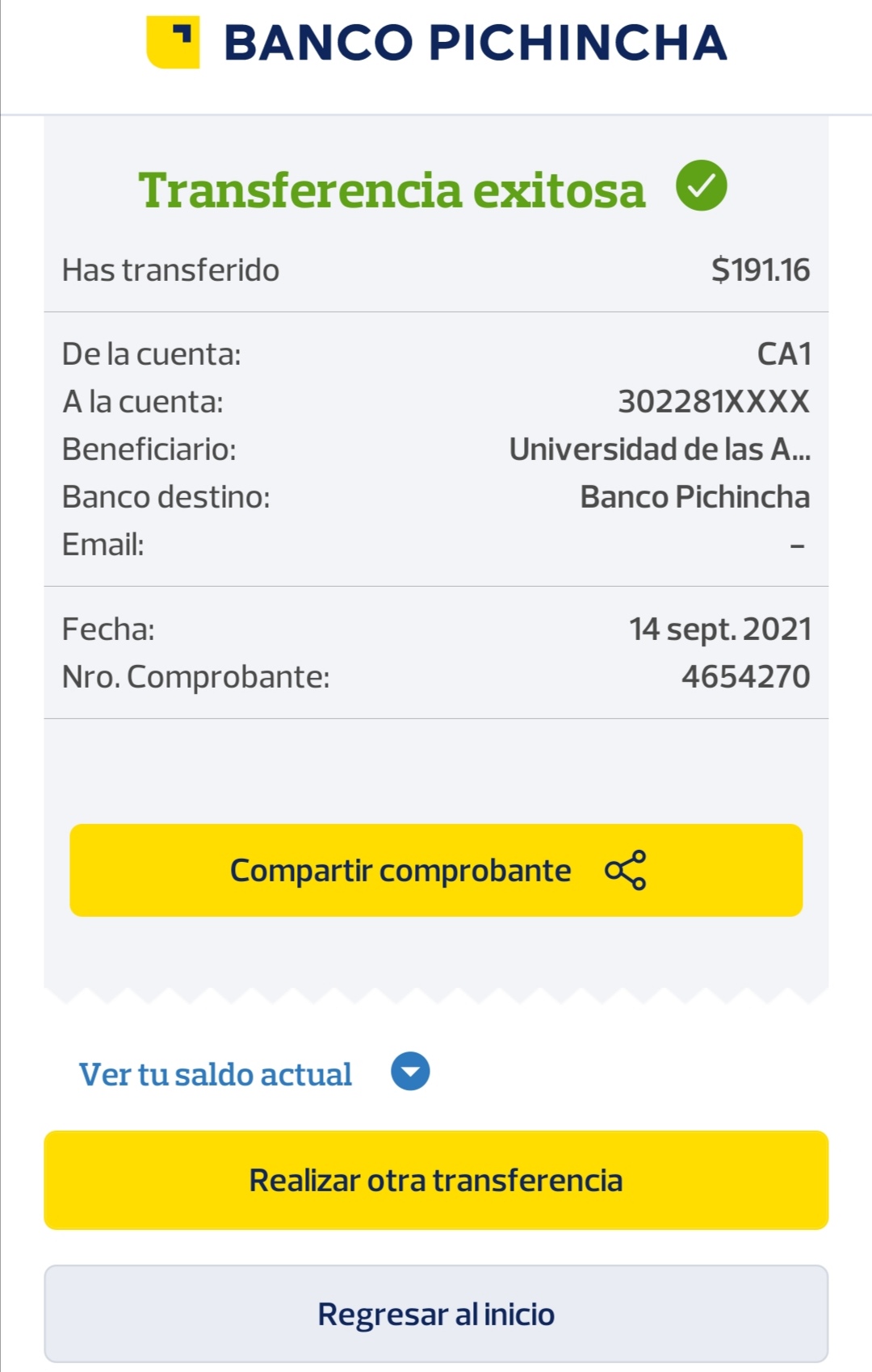Share the transfer receipt via Compartir comprobante
The image size is (872, 1372).
[436, 870]
